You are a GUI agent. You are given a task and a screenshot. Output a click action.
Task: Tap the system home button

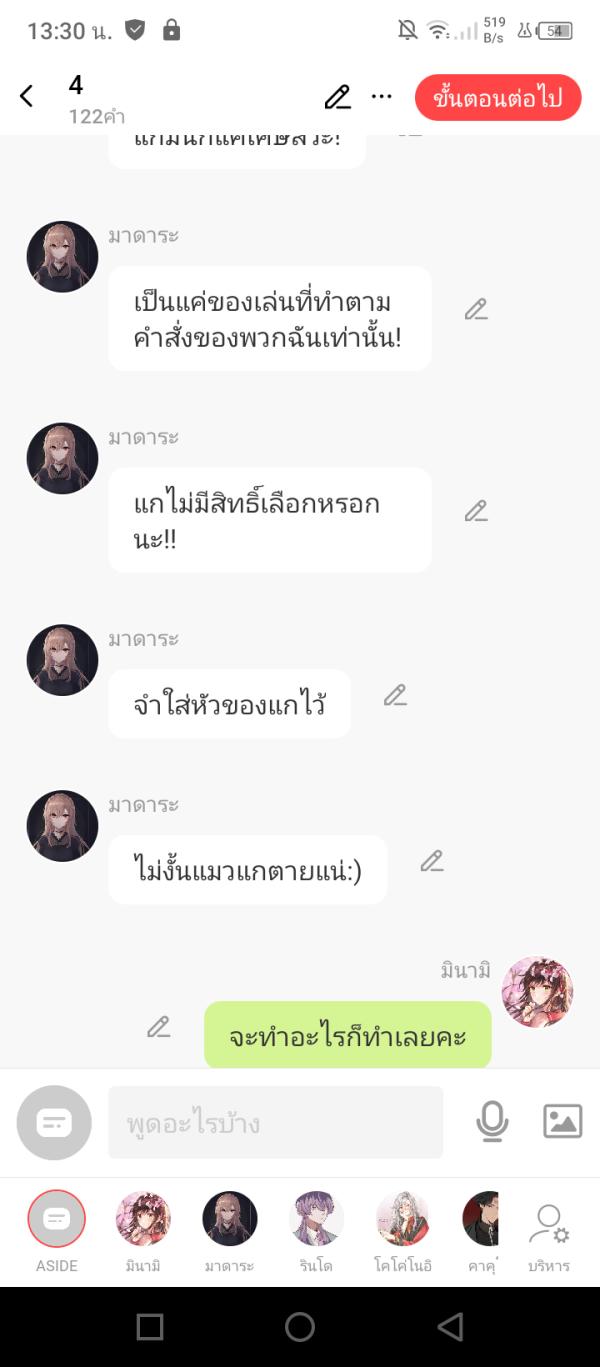click(300, 1327)
